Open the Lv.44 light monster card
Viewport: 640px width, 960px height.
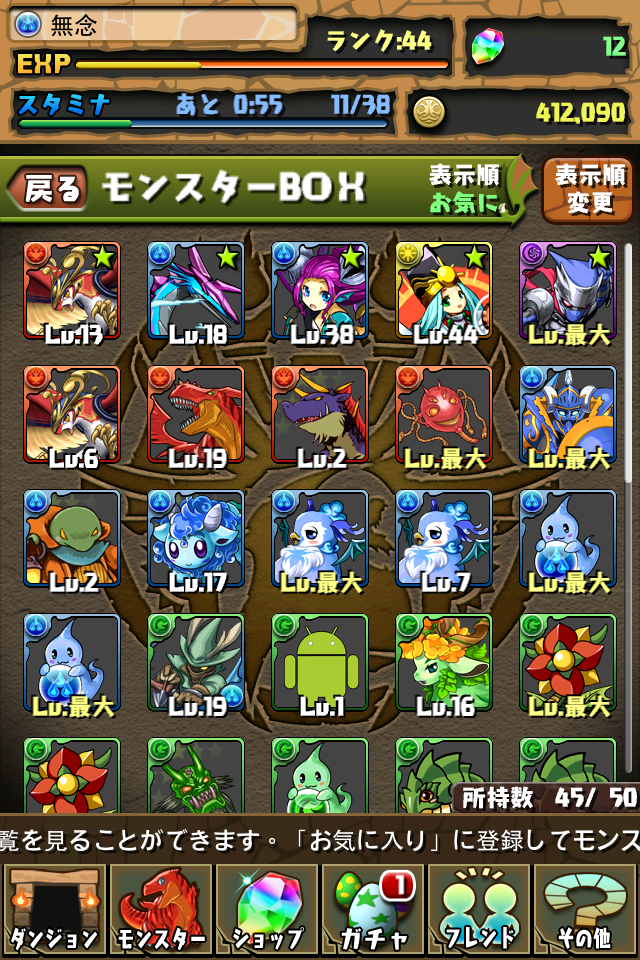click(x=443, y=291)
